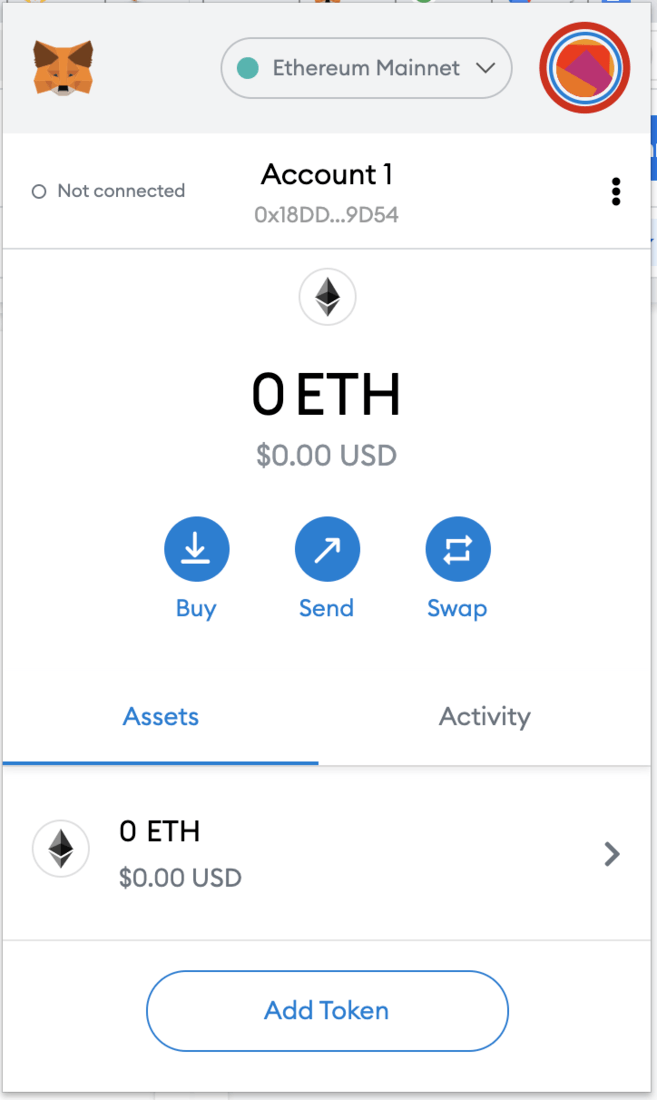The width and height of the screenshot is (657, 1100).
Task: Switch to the Activity tab
Action: coord(484,717)
